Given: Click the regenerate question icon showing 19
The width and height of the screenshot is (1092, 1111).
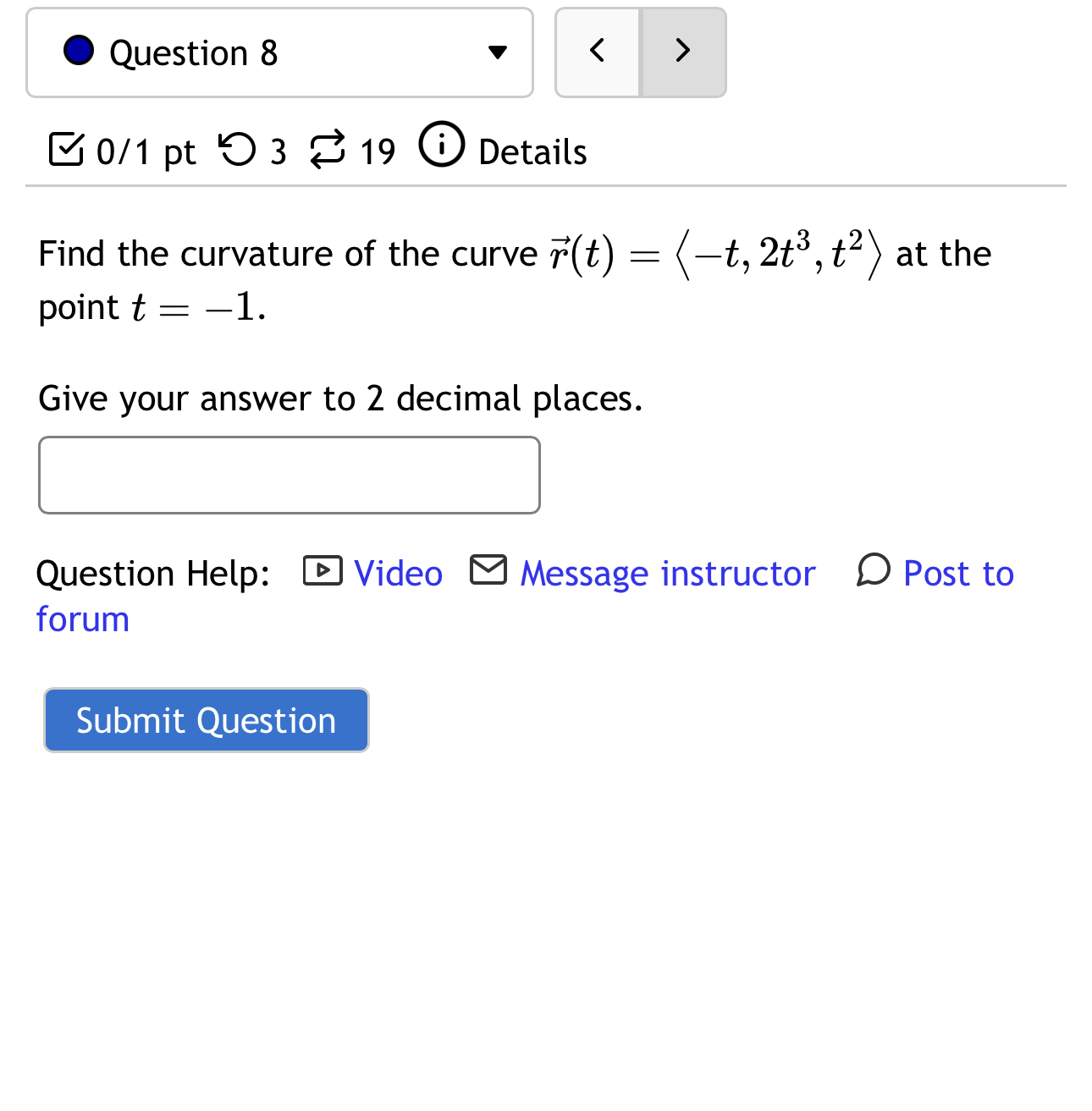Looking at the screenshot, I should coord(329,150).
